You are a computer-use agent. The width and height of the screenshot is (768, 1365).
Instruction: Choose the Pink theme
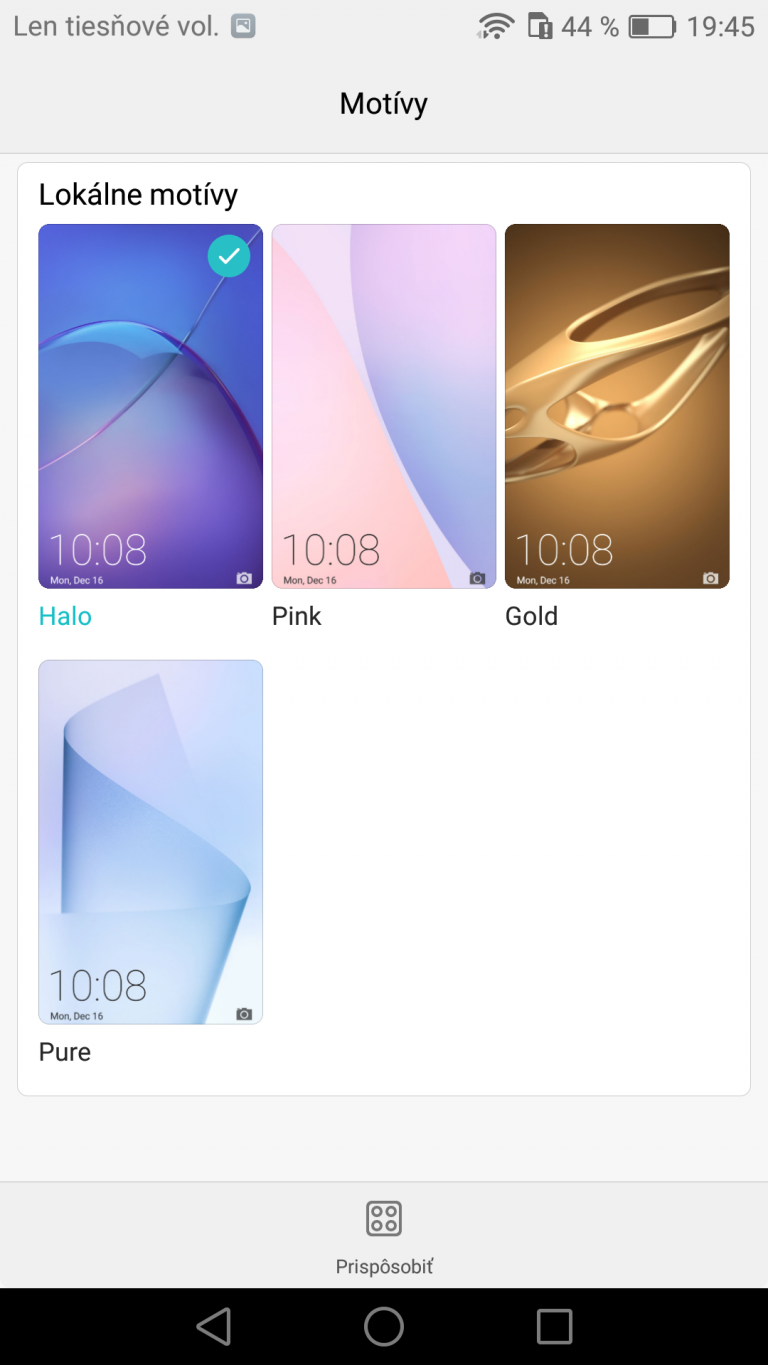tap(384, 406)
